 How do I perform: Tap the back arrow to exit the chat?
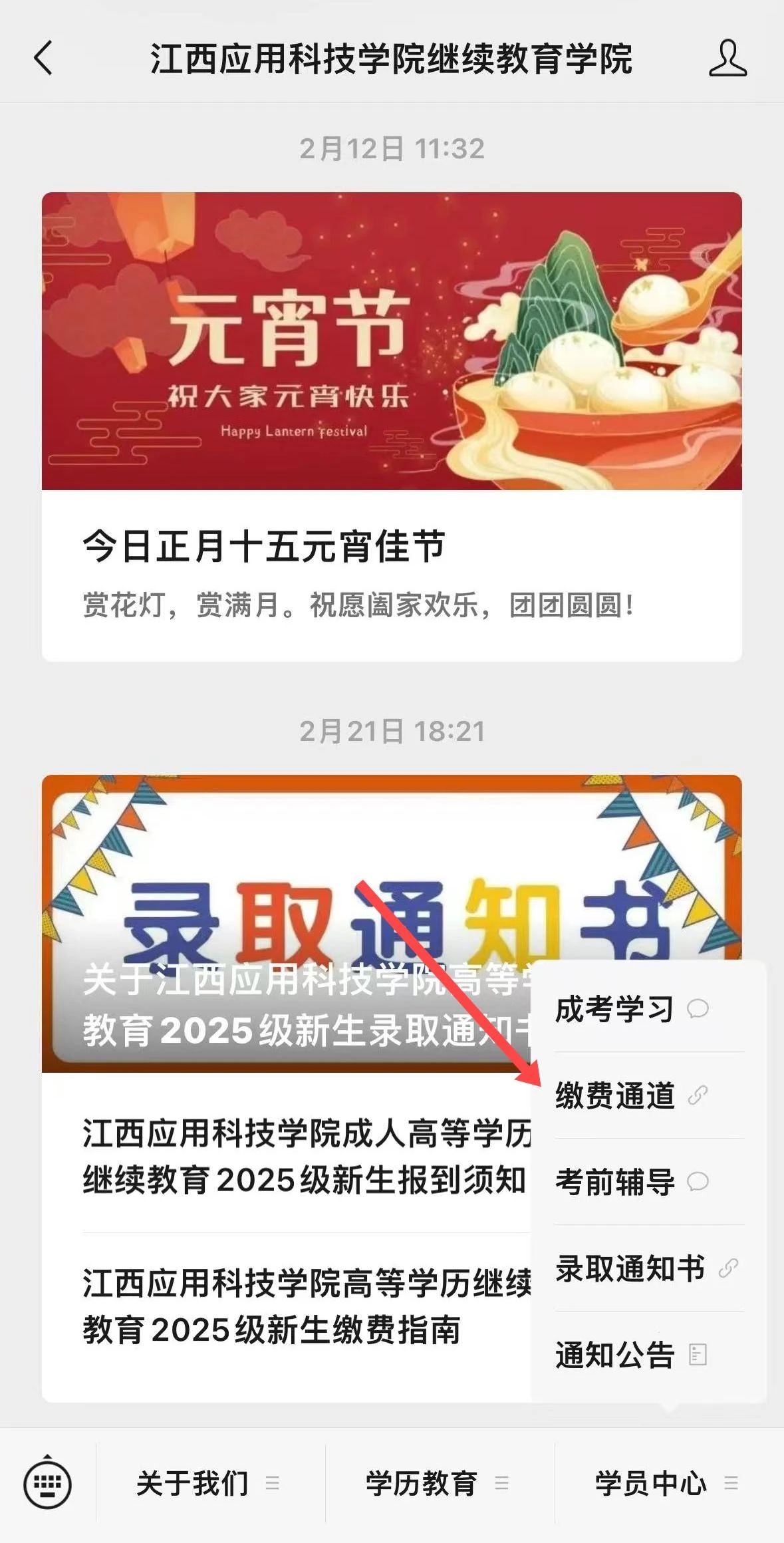(42, 59)
